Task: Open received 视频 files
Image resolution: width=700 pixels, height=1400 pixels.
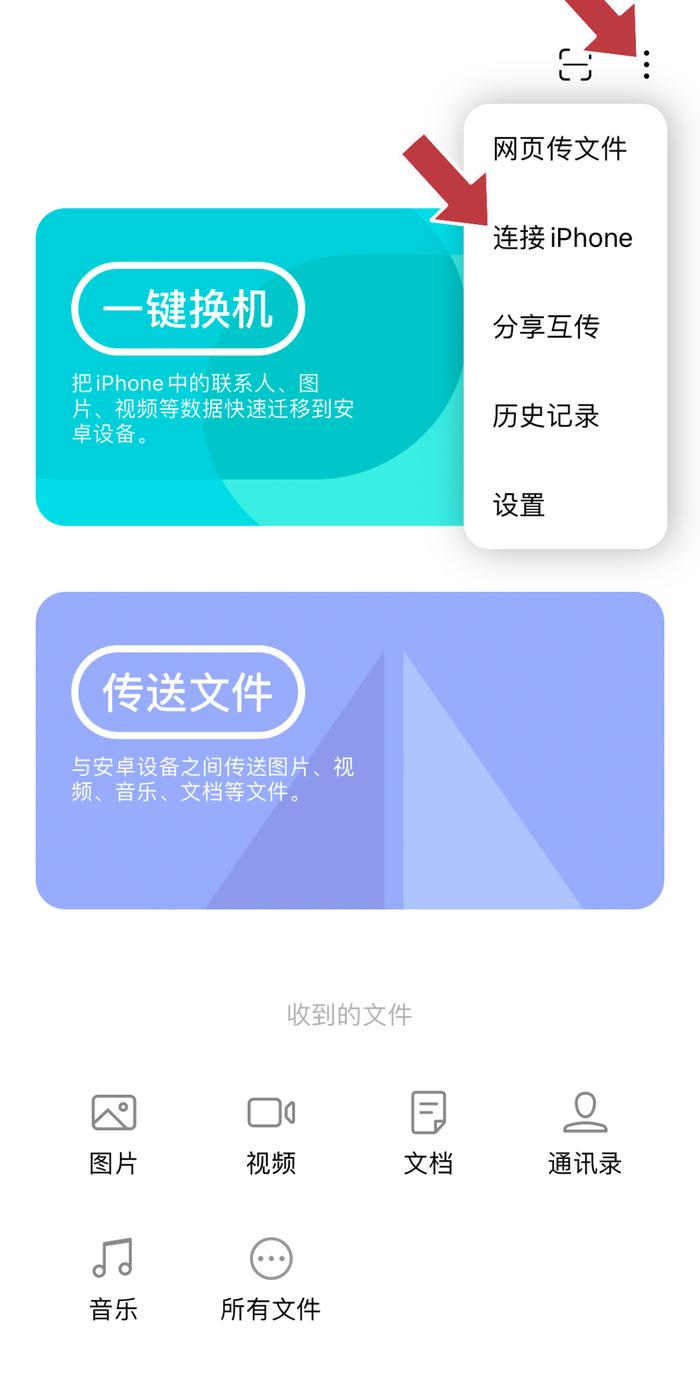Action: [x=271, y=1134]
